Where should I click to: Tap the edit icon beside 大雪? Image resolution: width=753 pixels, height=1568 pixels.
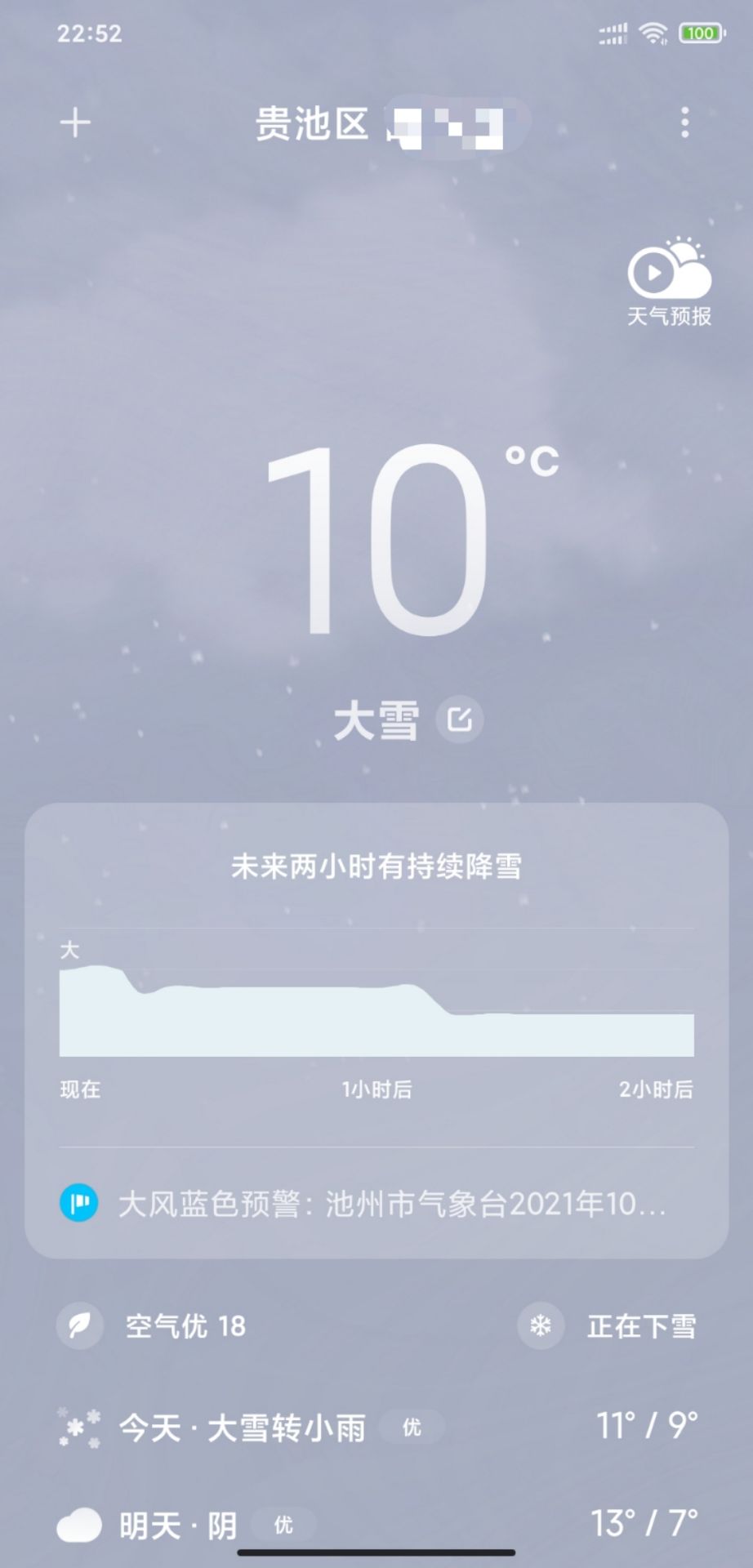coord(460,719)
